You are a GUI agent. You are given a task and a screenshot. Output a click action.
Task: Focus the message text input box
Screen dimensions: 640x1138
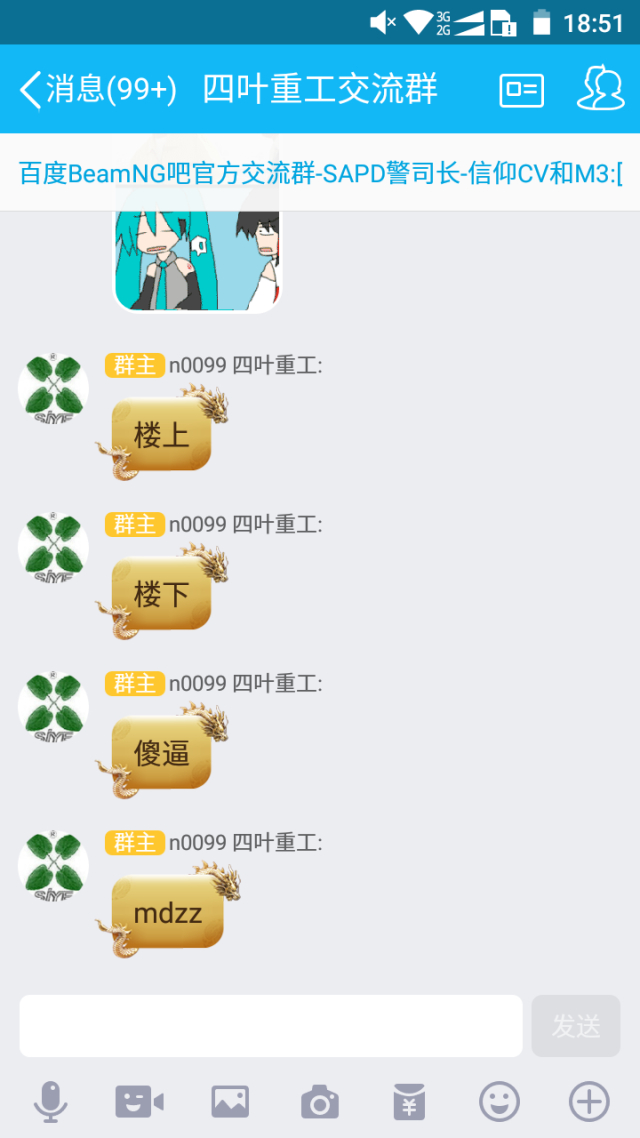coord(270,1025)
